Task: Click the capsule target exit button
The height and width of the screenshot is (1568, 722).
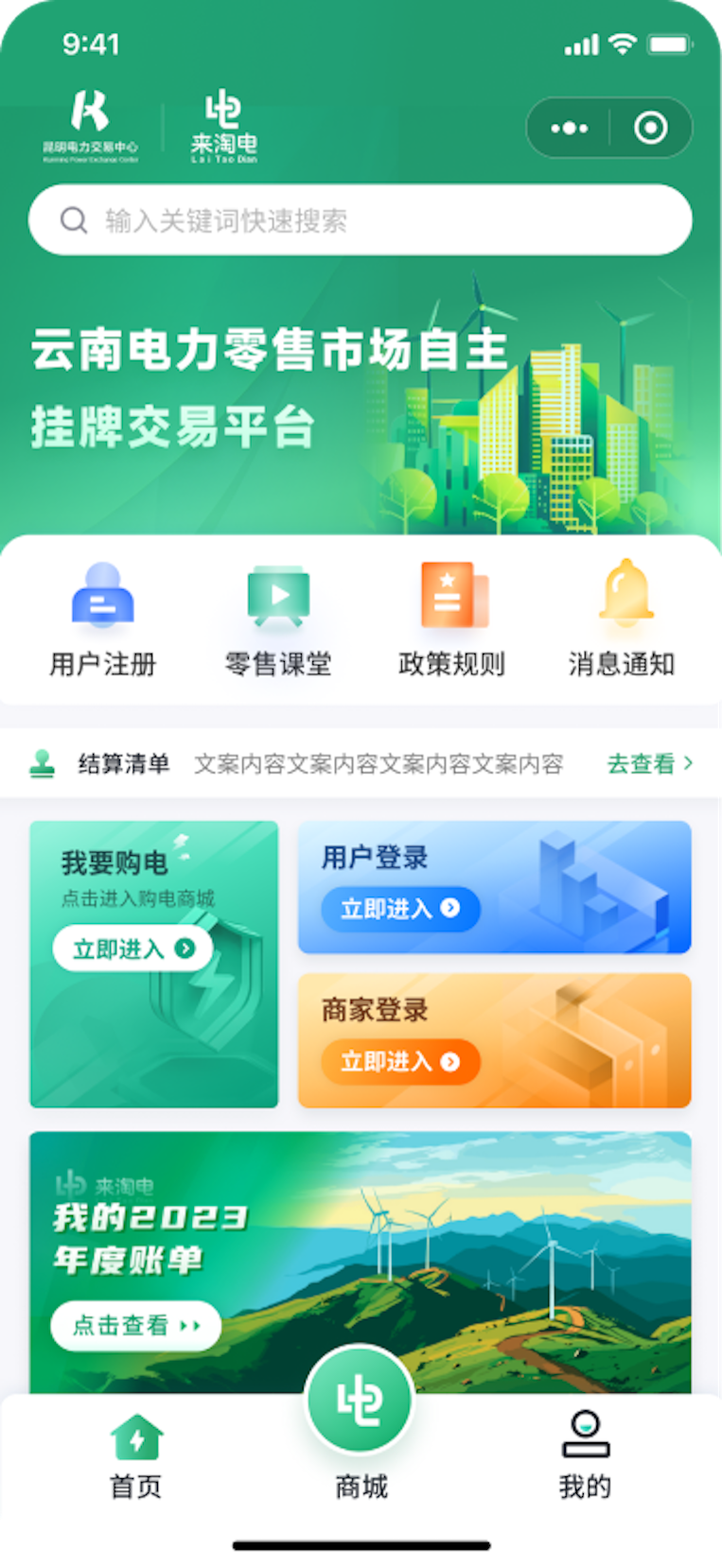Action: pos(649,128)
